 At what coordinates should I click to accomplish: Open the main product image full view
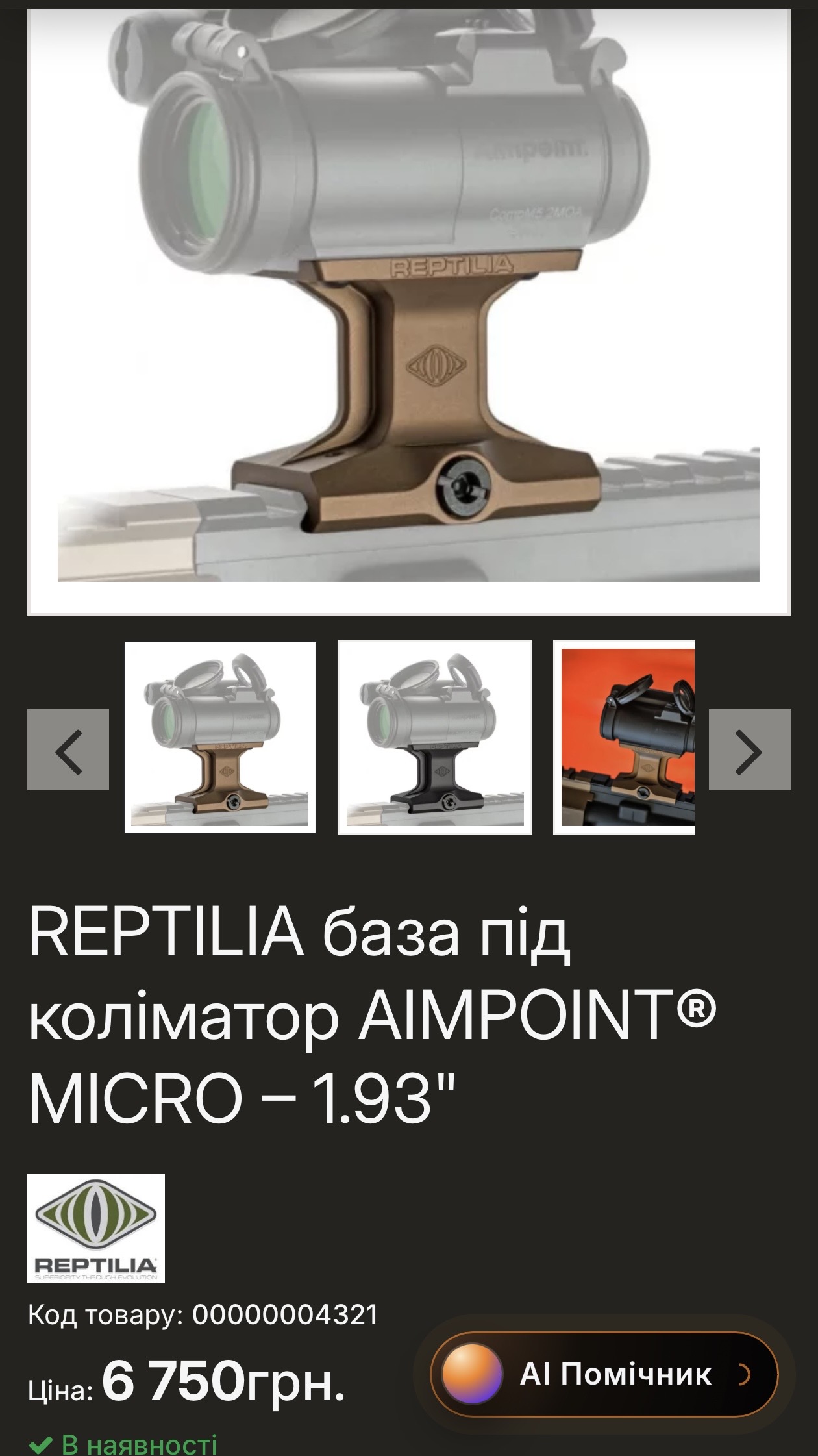coord(408,312)
